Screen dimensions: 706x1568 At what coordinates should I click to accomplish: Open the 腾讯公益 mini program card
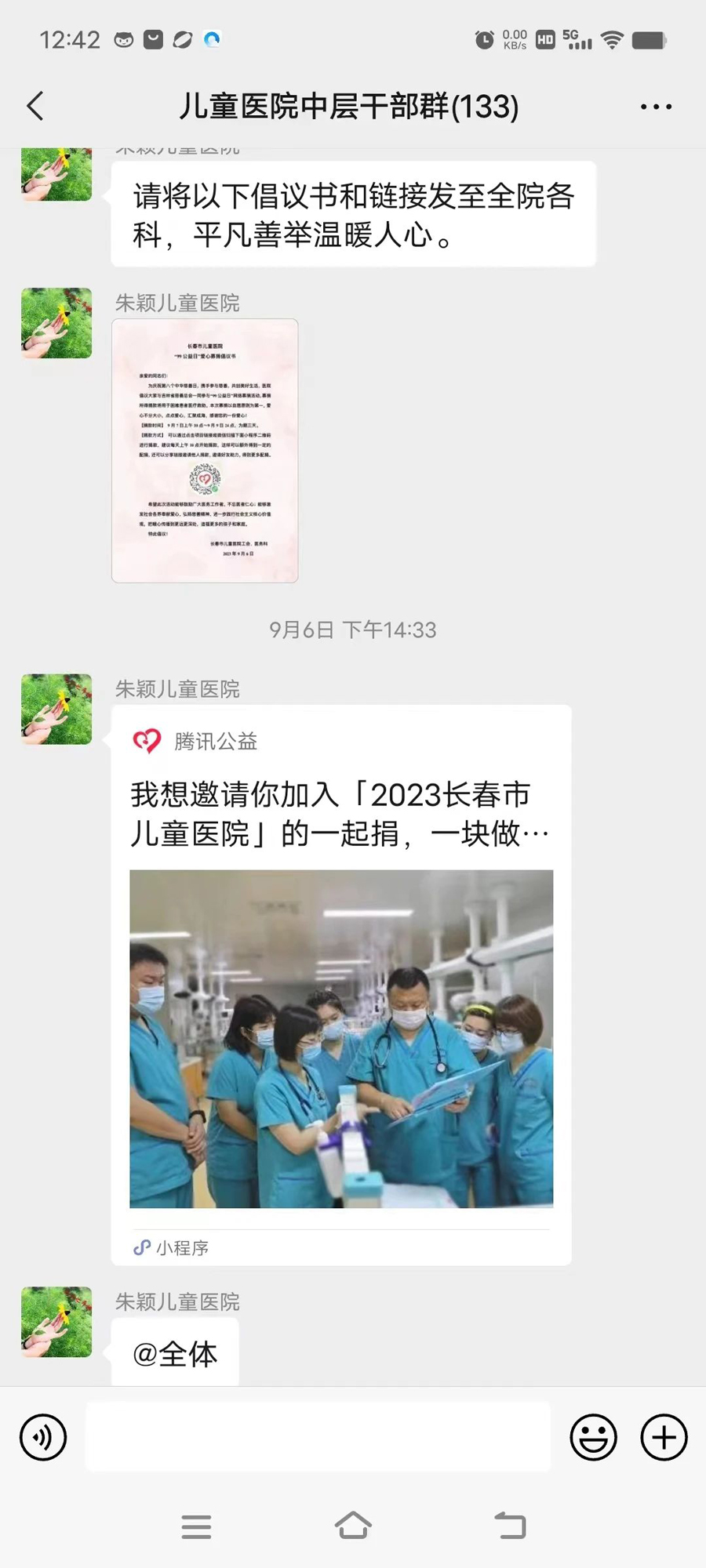341,984
